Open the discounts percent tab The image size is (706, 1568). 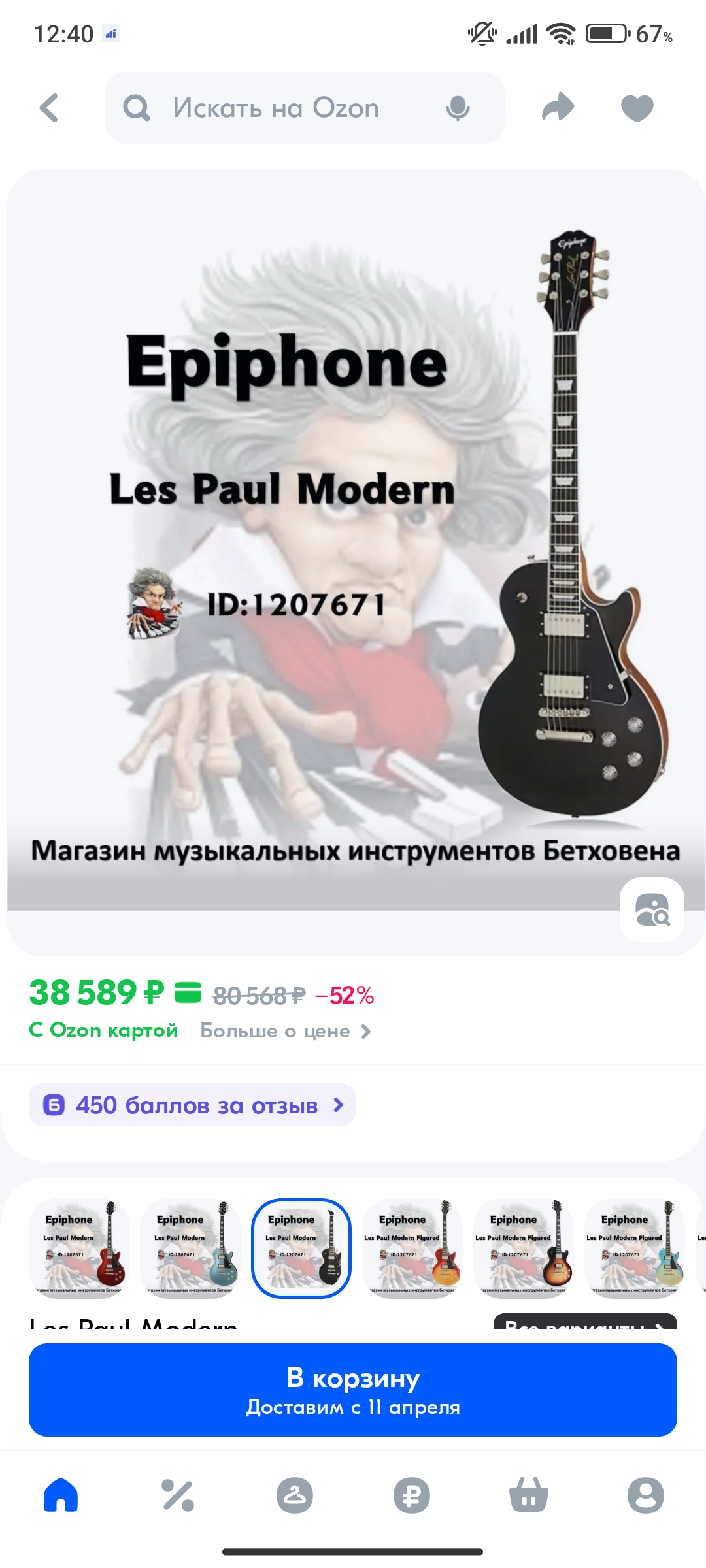[178, 1495]
